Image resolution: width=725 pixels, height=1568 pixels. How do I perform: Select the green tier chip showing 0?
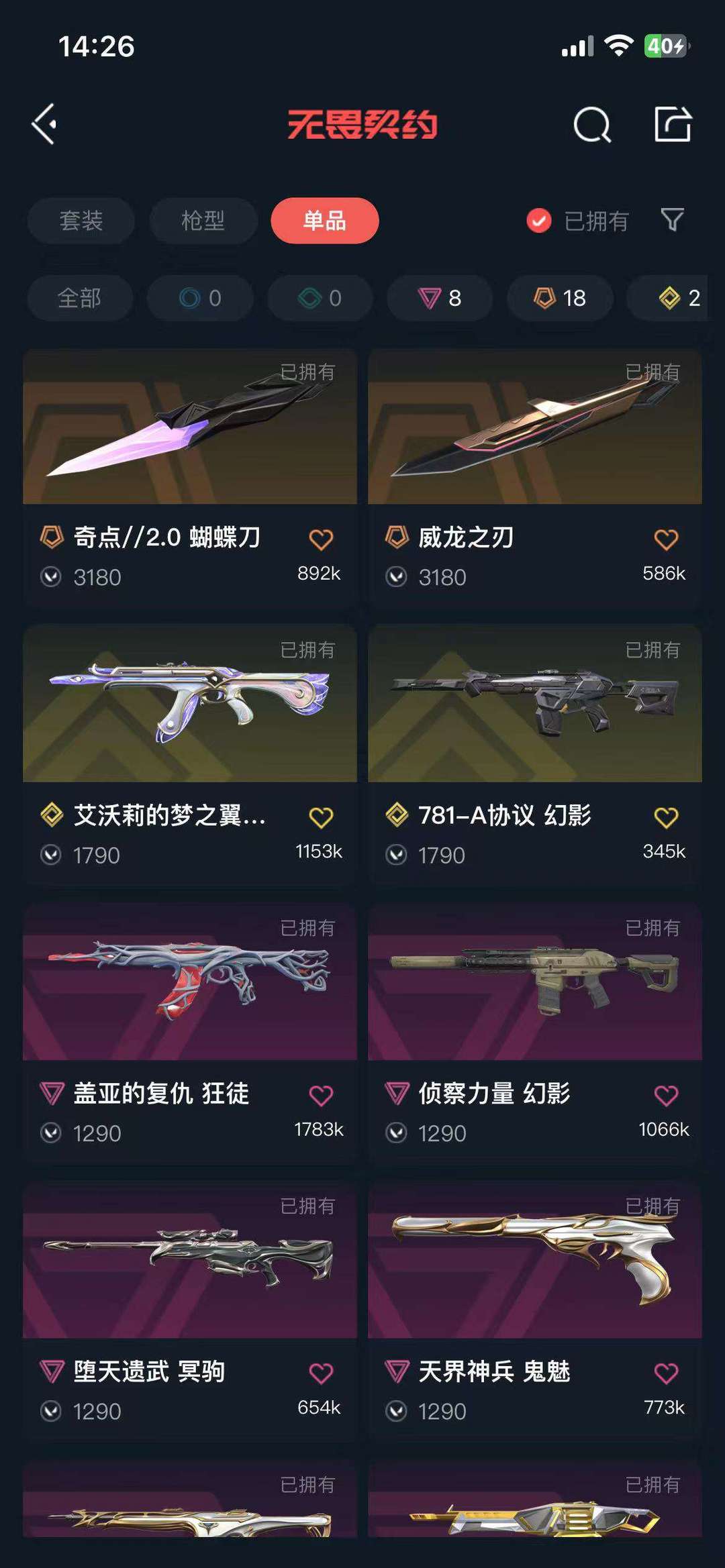(320, 298)
